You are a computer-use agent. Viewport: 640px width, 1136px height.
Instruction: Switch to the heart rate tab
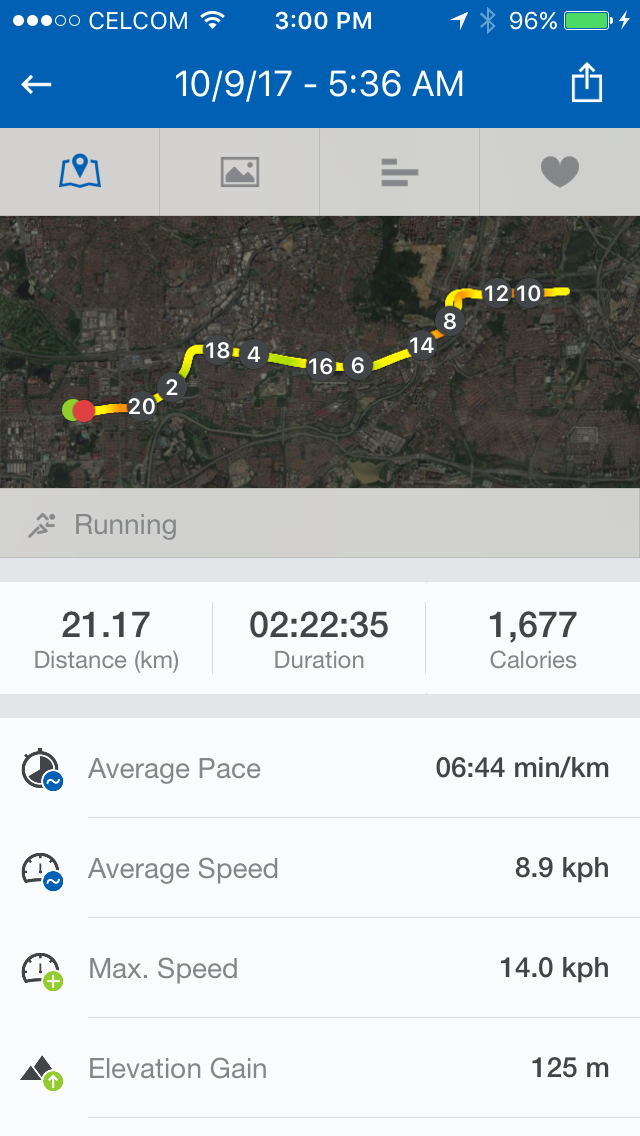560,172
